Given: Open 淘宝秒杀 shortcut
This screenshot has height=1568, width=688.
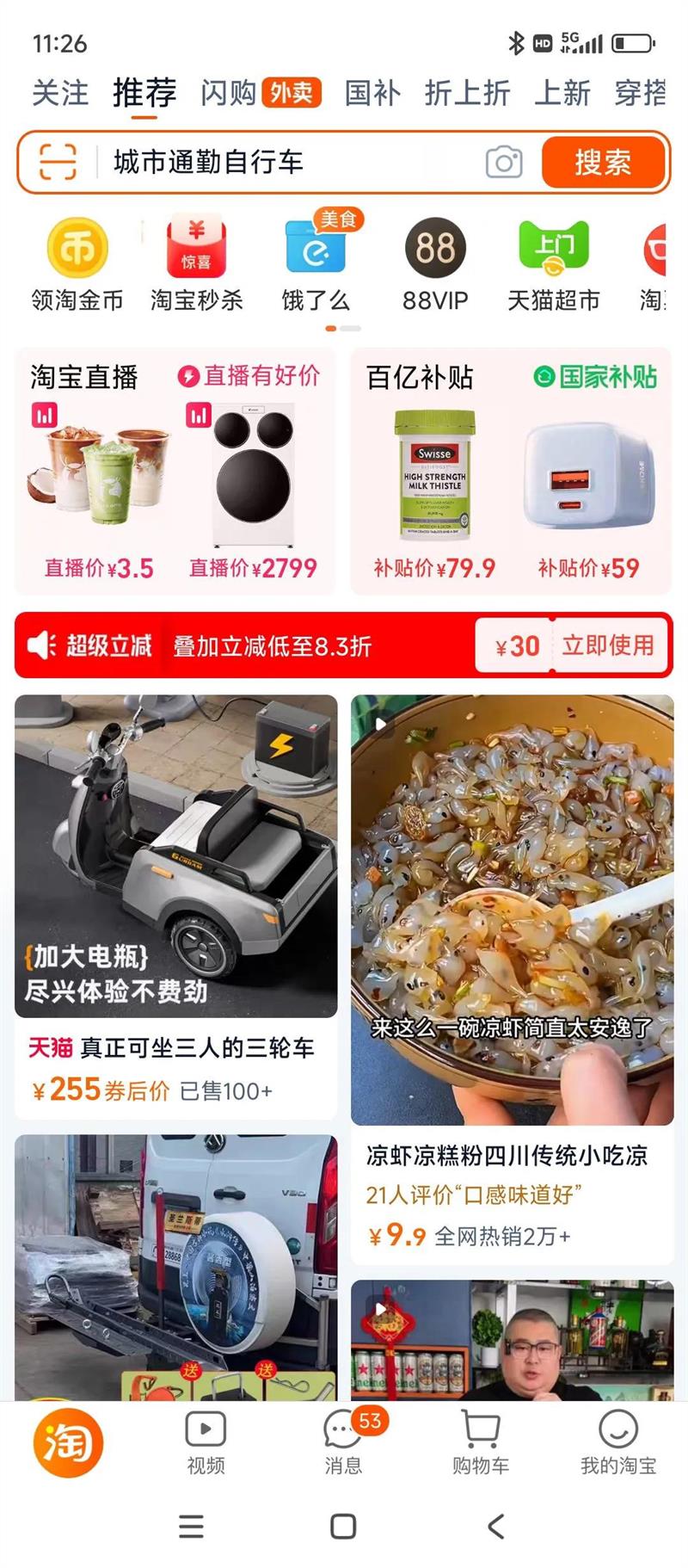Looking at the screenshot, I should [196, 265].
